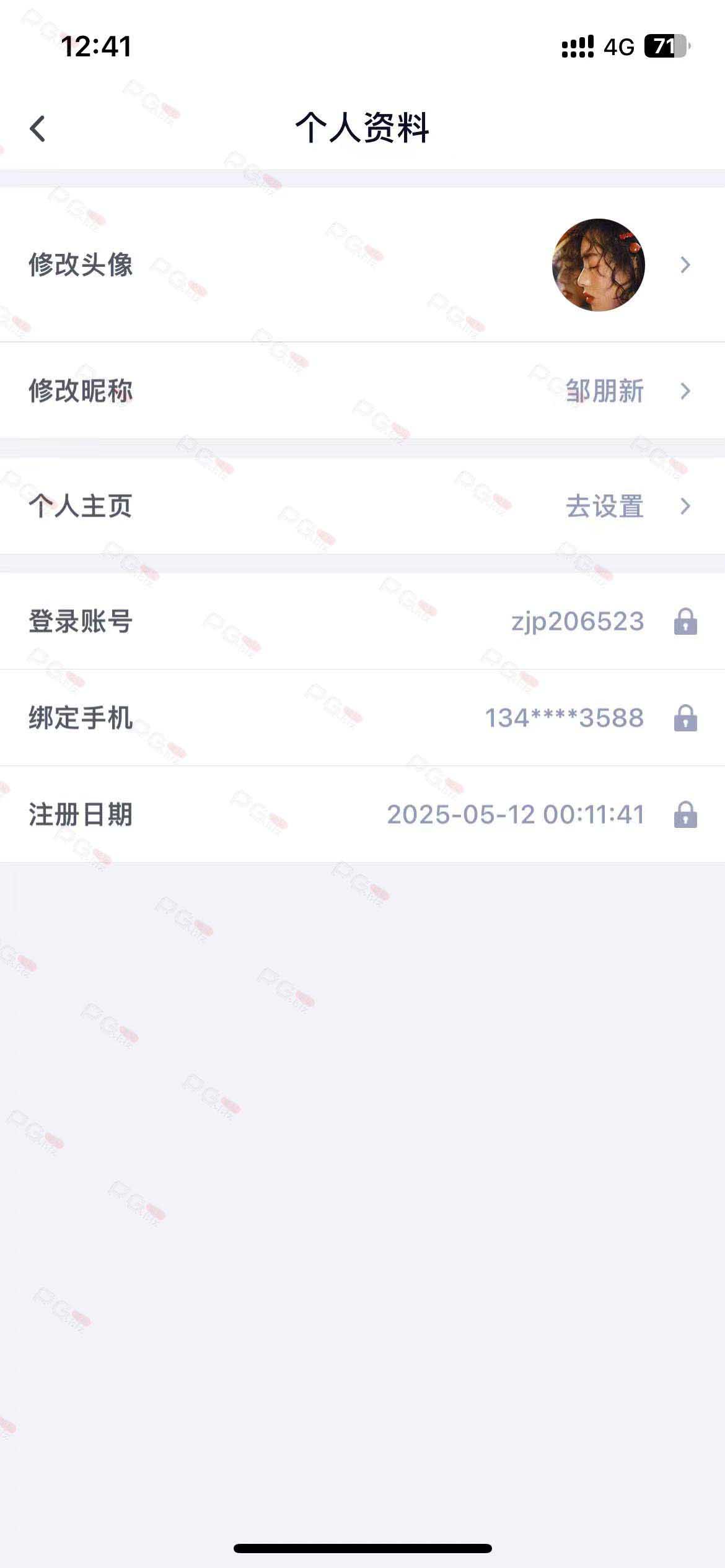Open the 修改头像 row

click(x=362, y=264)
